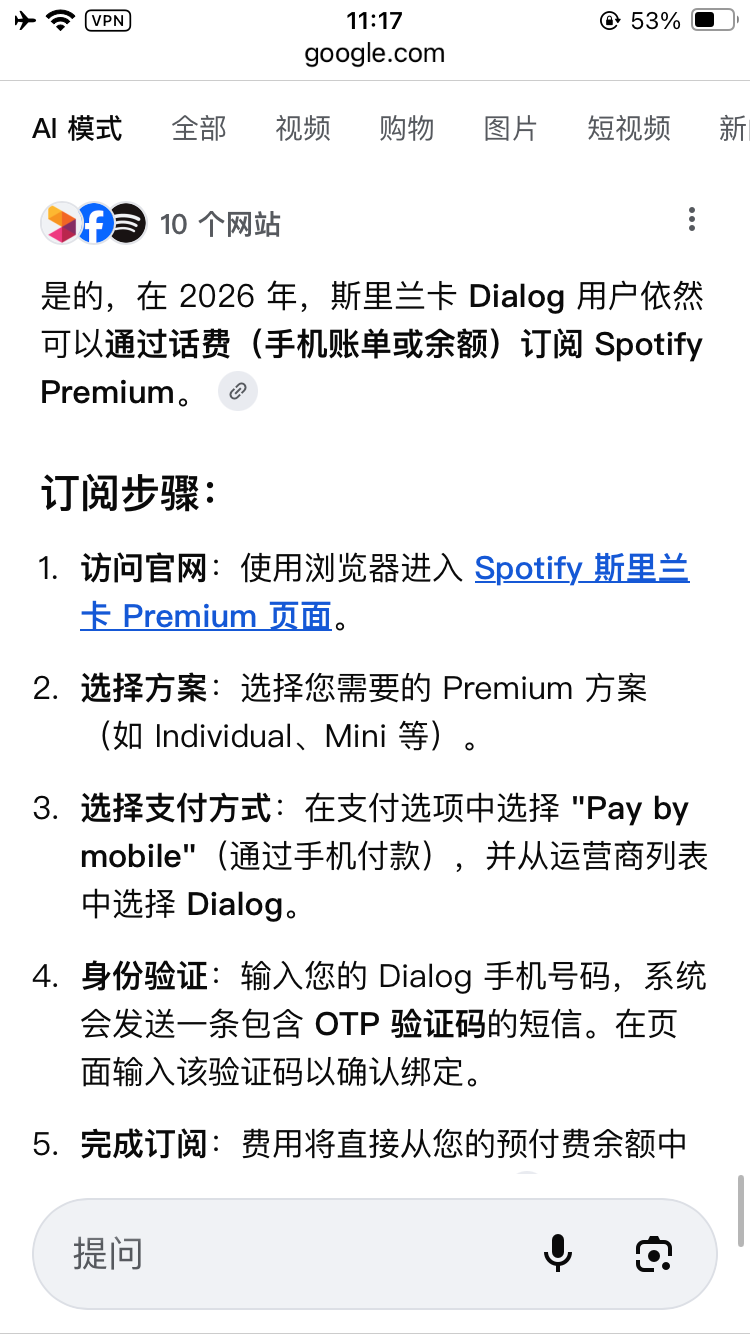
Task: Tap the 提问 input field
Action: [x=290, y=1253]
